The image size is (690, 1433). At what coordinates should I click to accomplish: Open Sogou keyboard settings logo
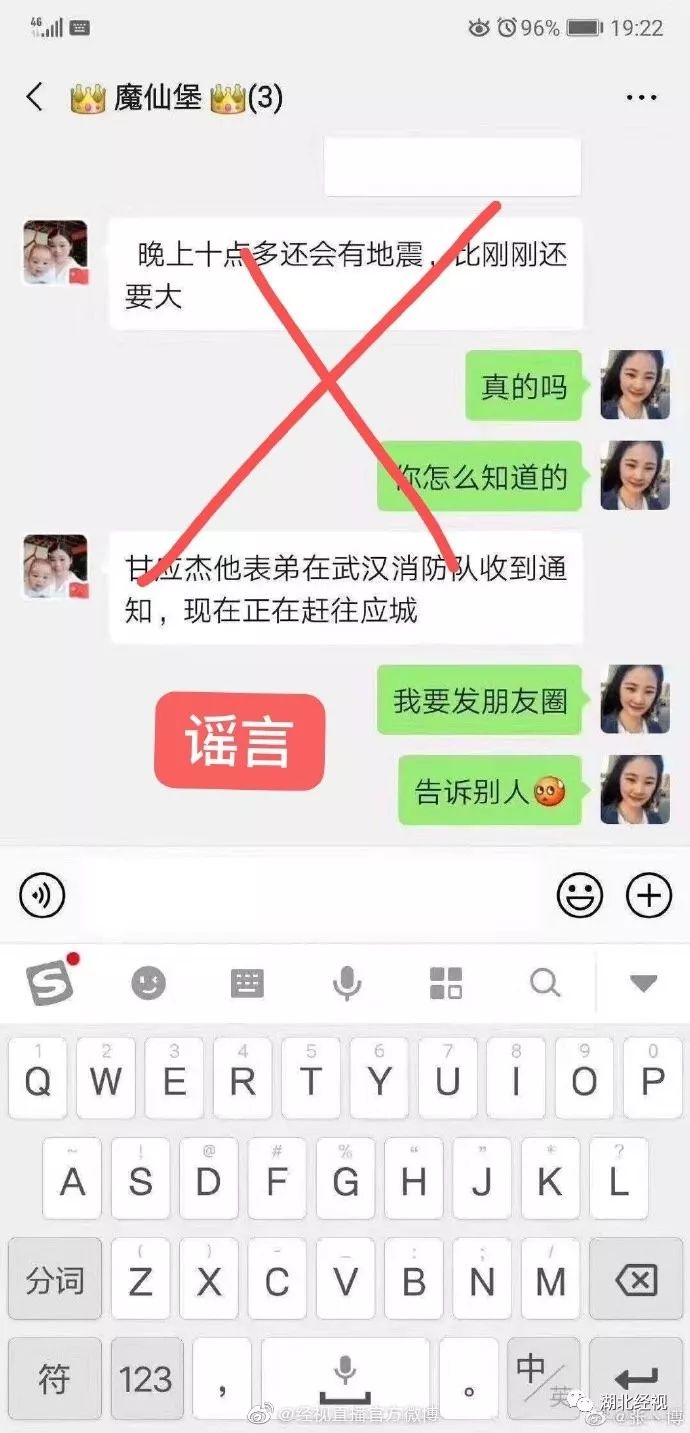click(51, 983)
